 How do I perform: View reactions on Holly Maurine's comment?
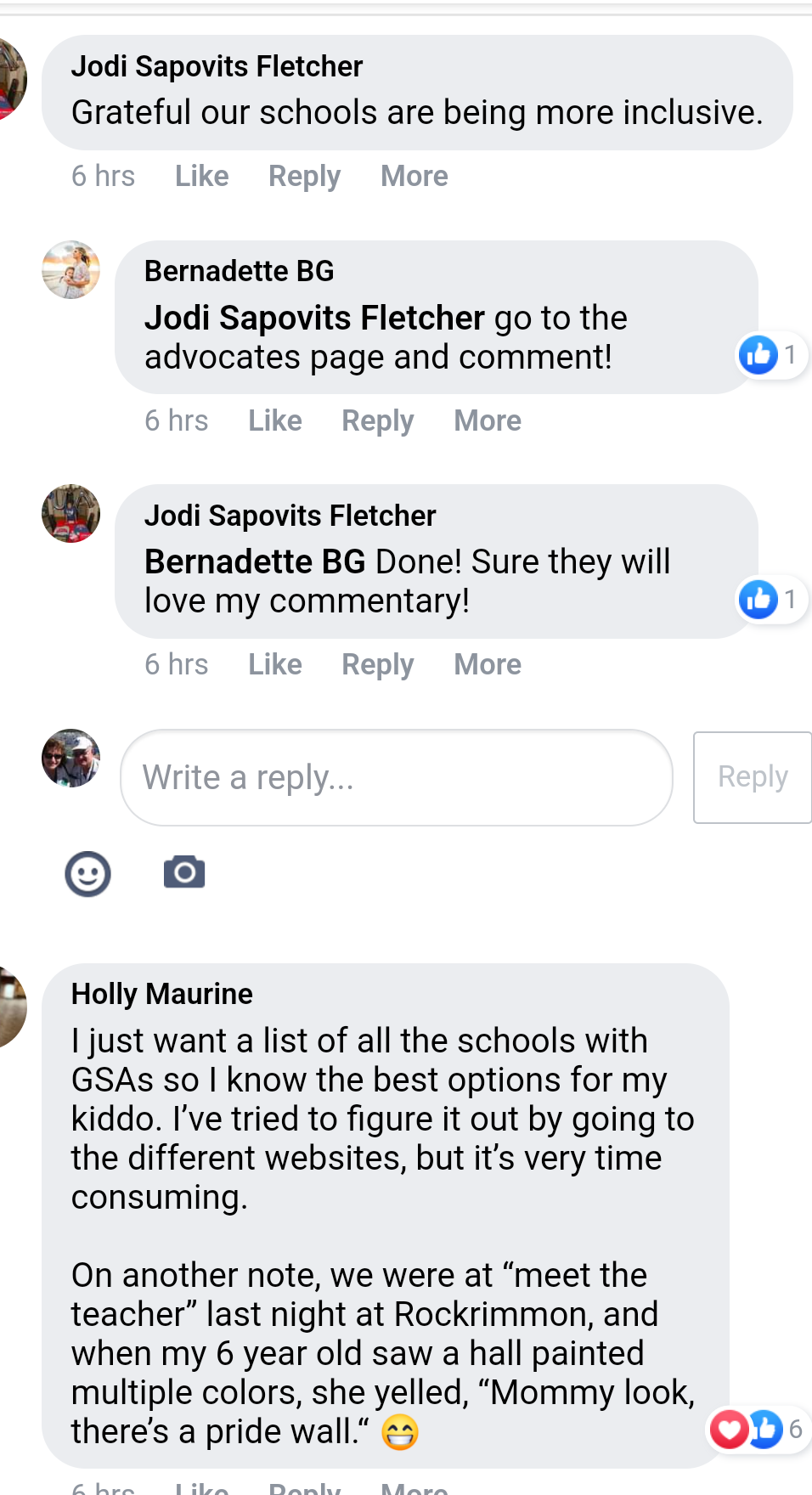(x=755, y=1430)
